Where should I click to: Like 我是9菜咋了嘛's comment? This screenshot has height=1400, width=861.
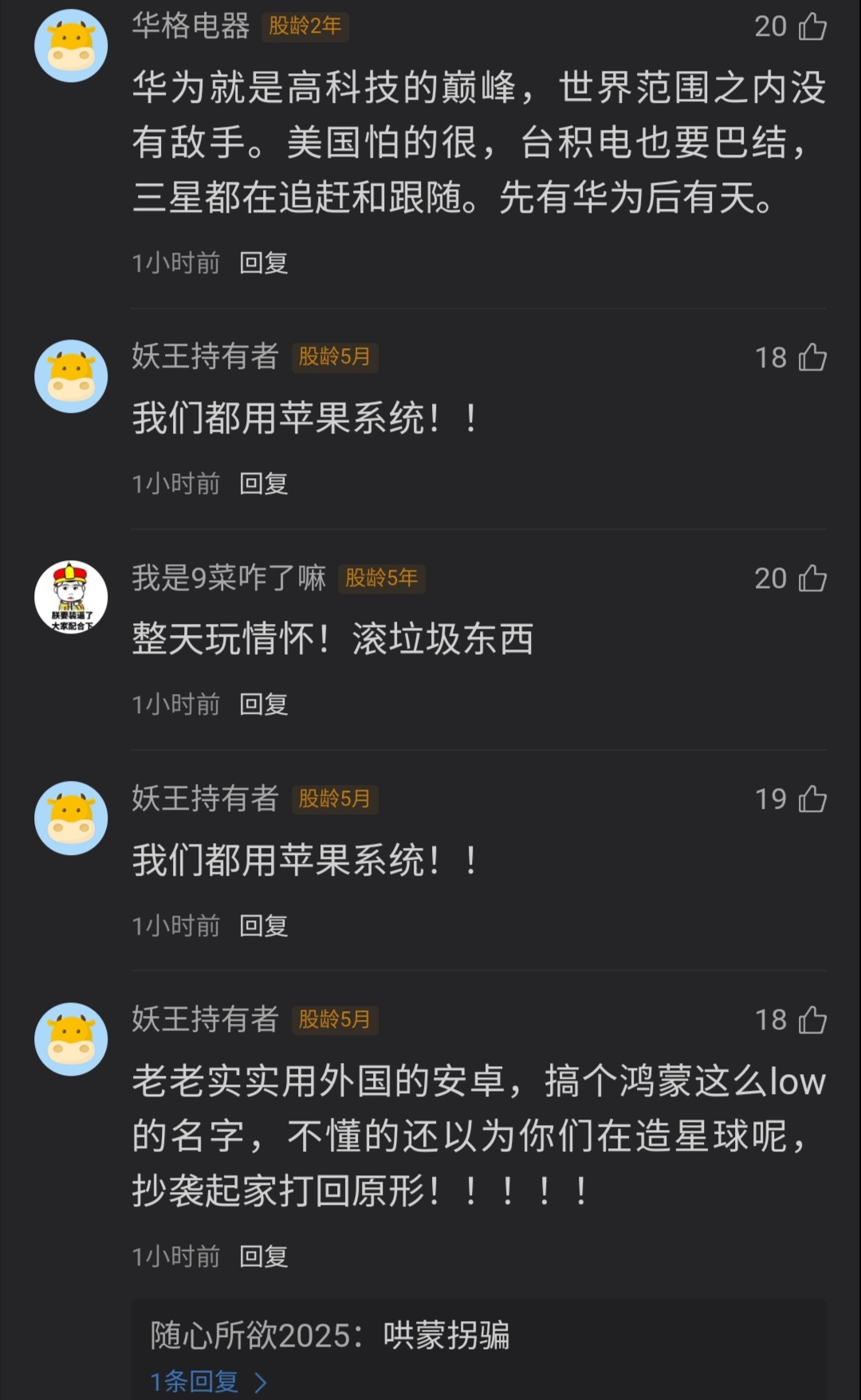[x=808, y=579]
